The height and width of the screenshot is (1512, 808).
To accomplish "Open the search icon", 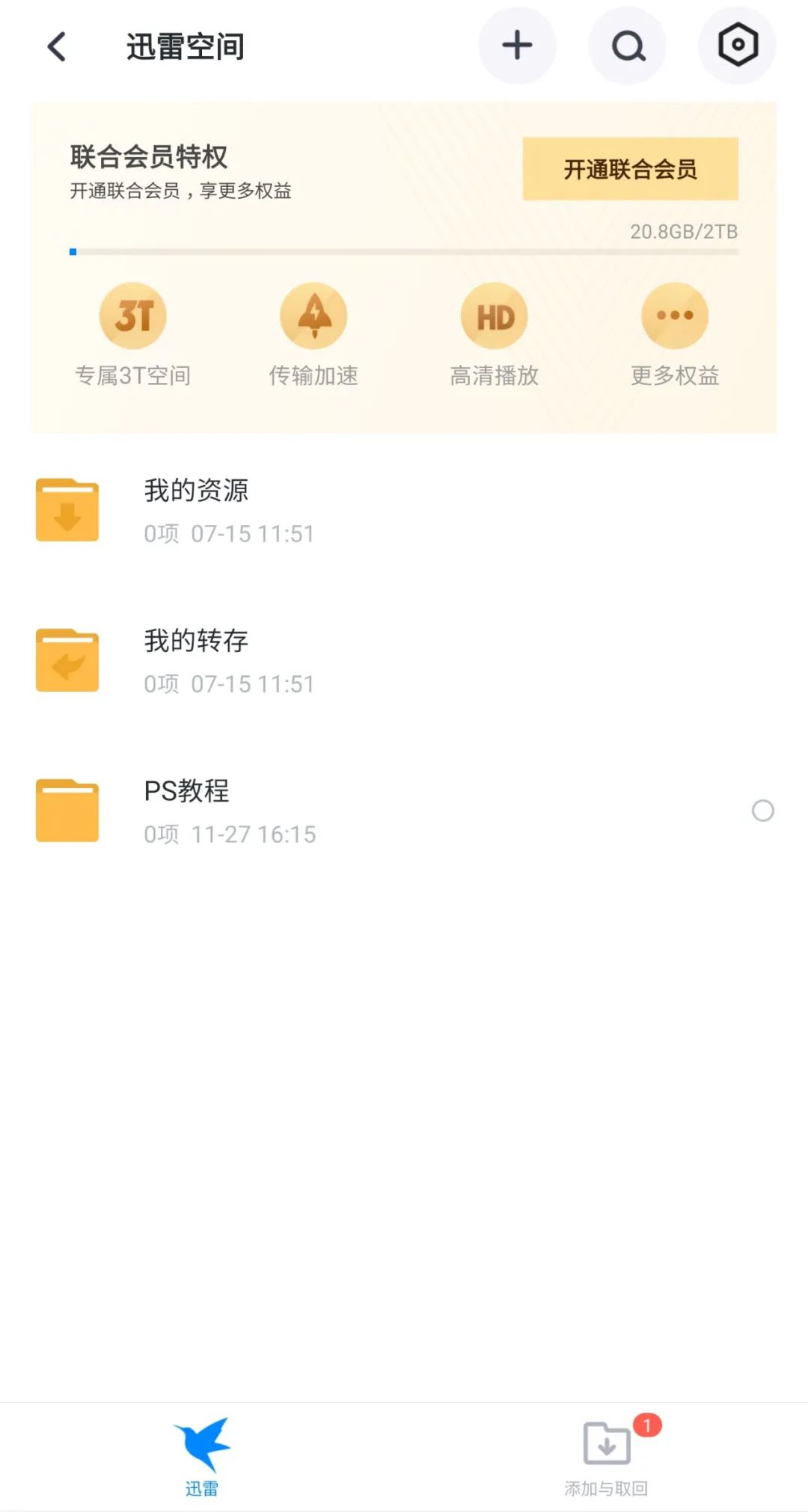I will (x=627, y=46).
